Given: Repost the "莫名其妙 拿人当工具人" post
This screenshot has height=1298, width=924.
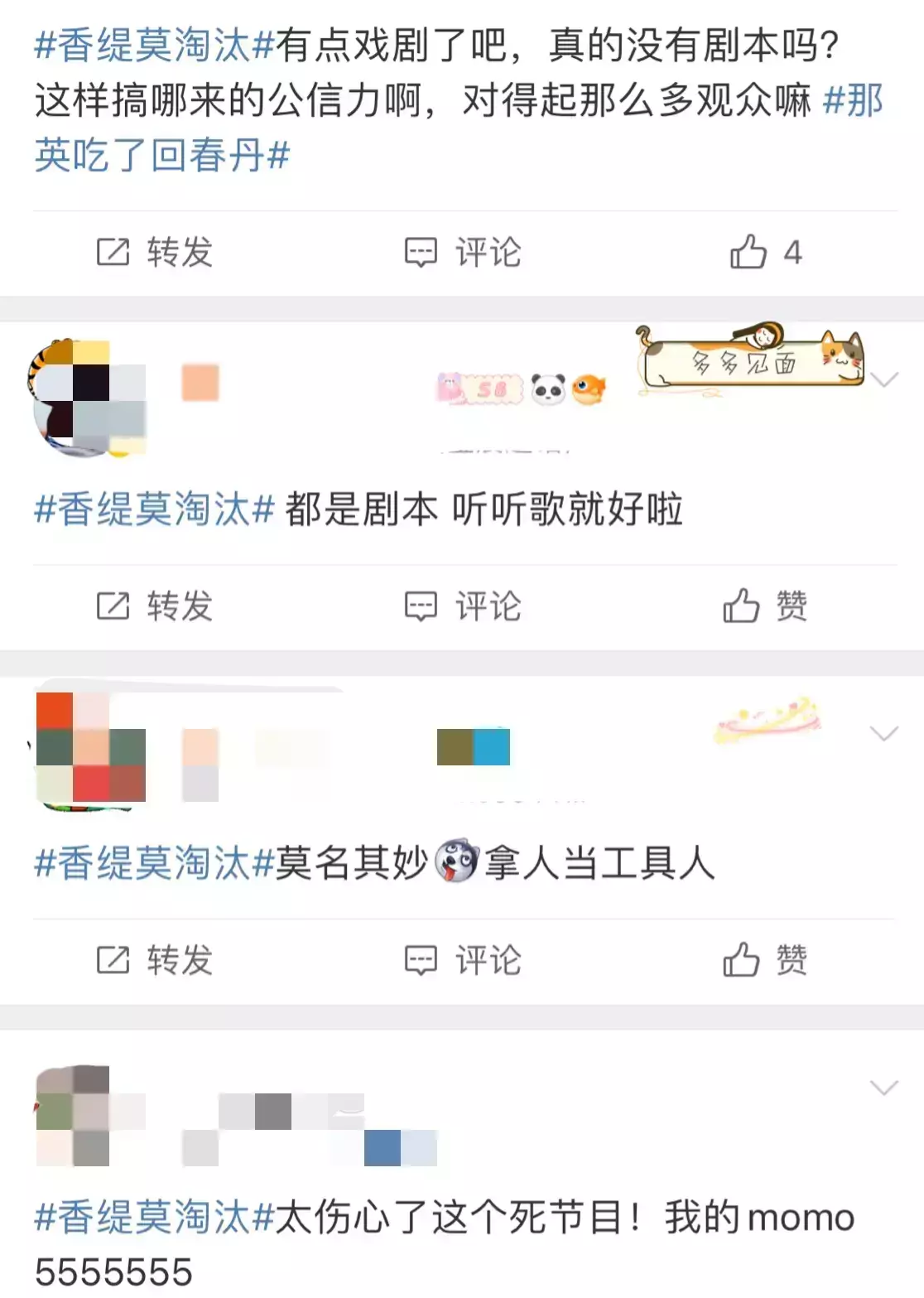Looking at the screenshot, I should (155, 960).
